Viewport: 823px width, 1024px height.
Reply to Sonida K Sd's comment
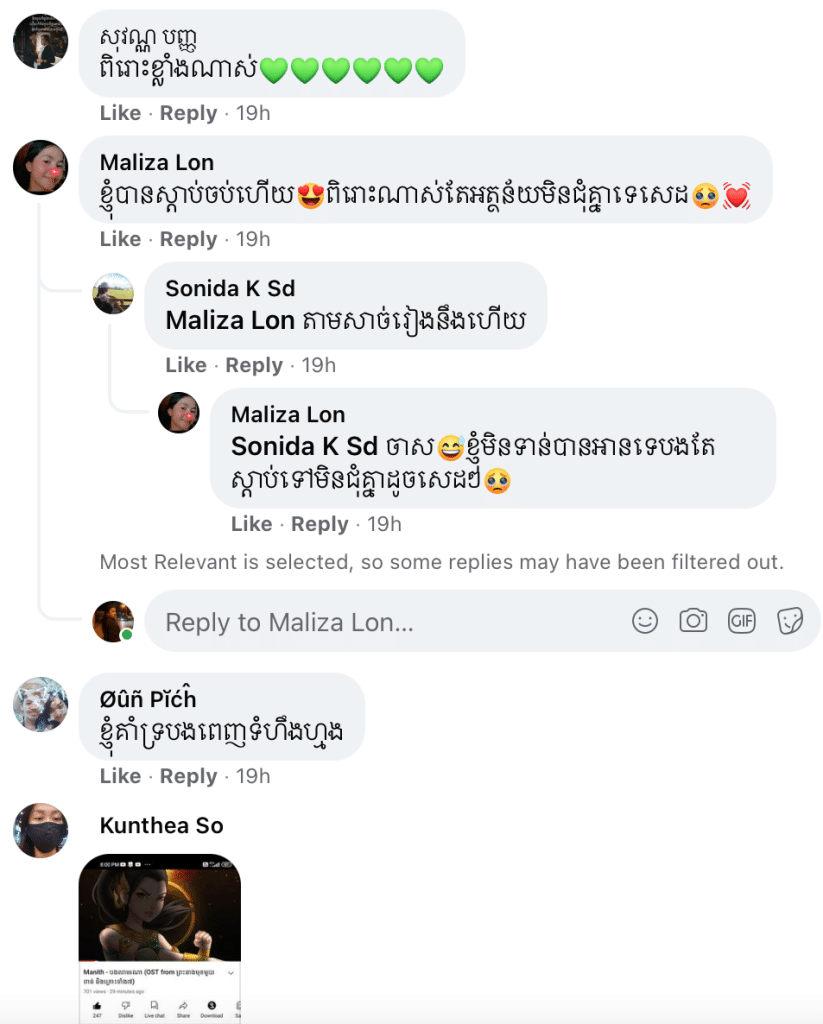click(254, 365)
